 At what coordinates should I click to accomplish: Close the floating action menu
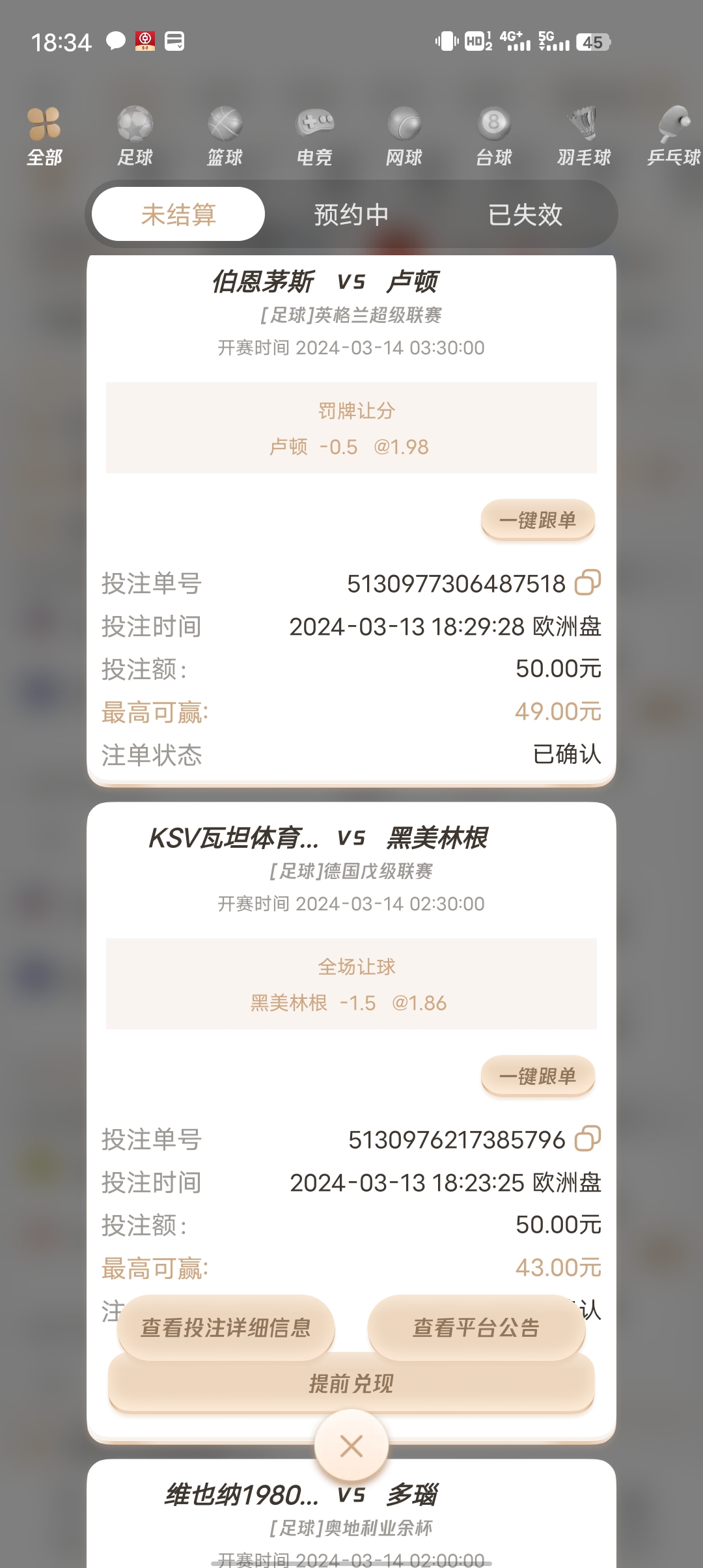[351, 1446]
